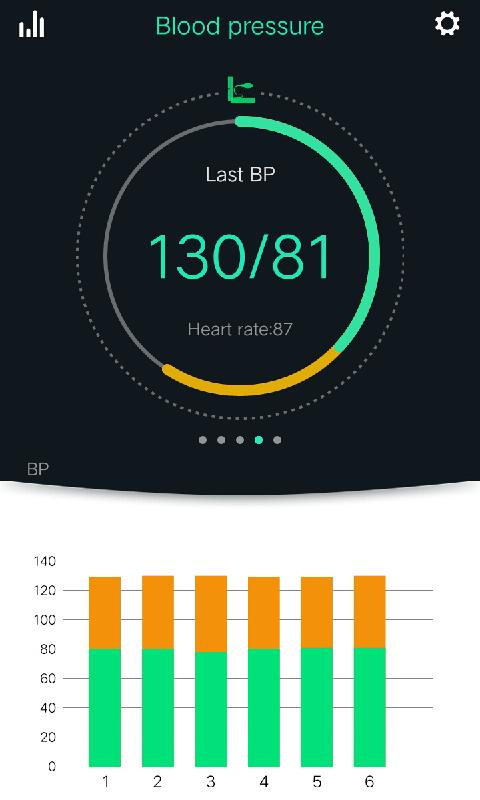Image resolution: width=480 pixels, height=800 pixels.
Task: Open the settings gear
Action: click(447, 24)
